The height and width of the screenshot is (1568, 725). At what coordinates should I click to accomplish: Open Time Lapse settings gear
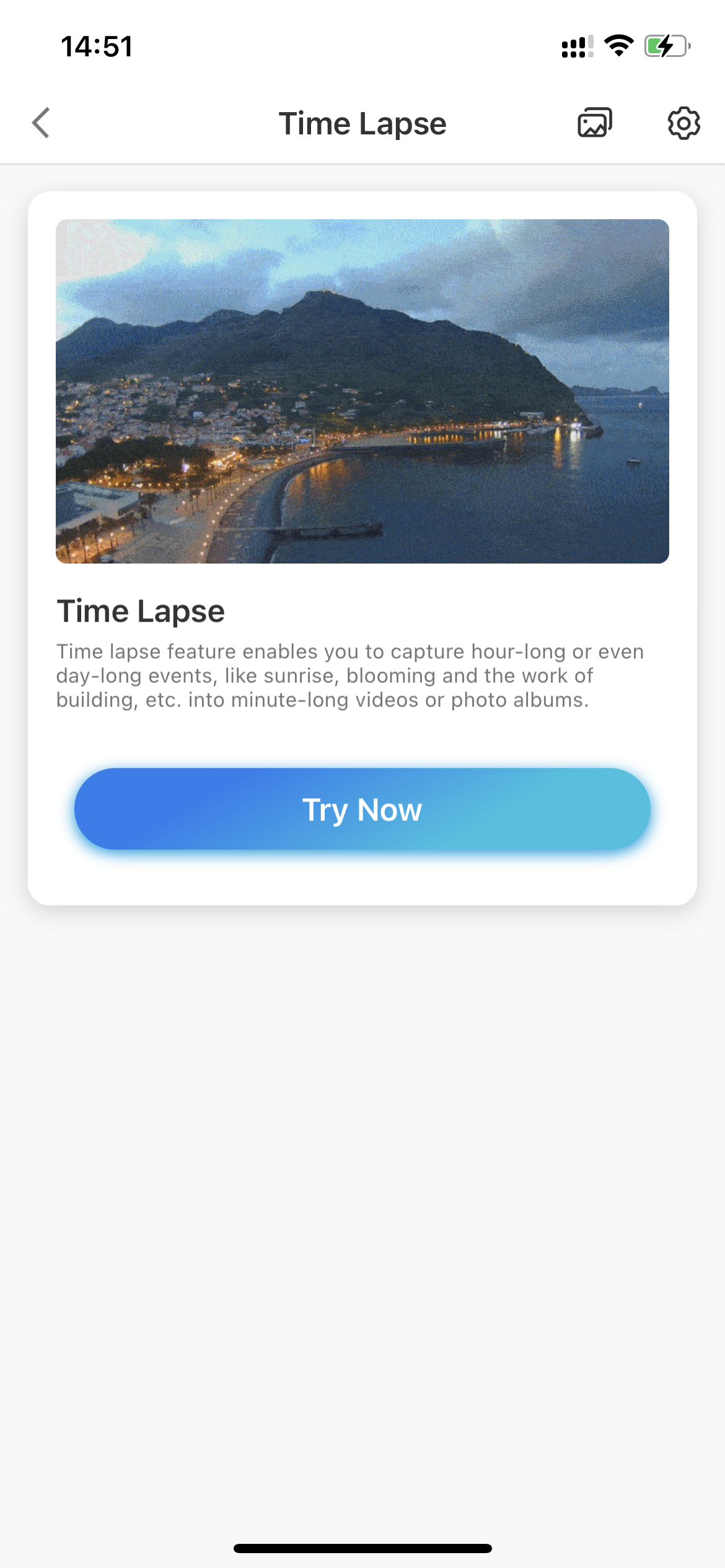point(684,123)
